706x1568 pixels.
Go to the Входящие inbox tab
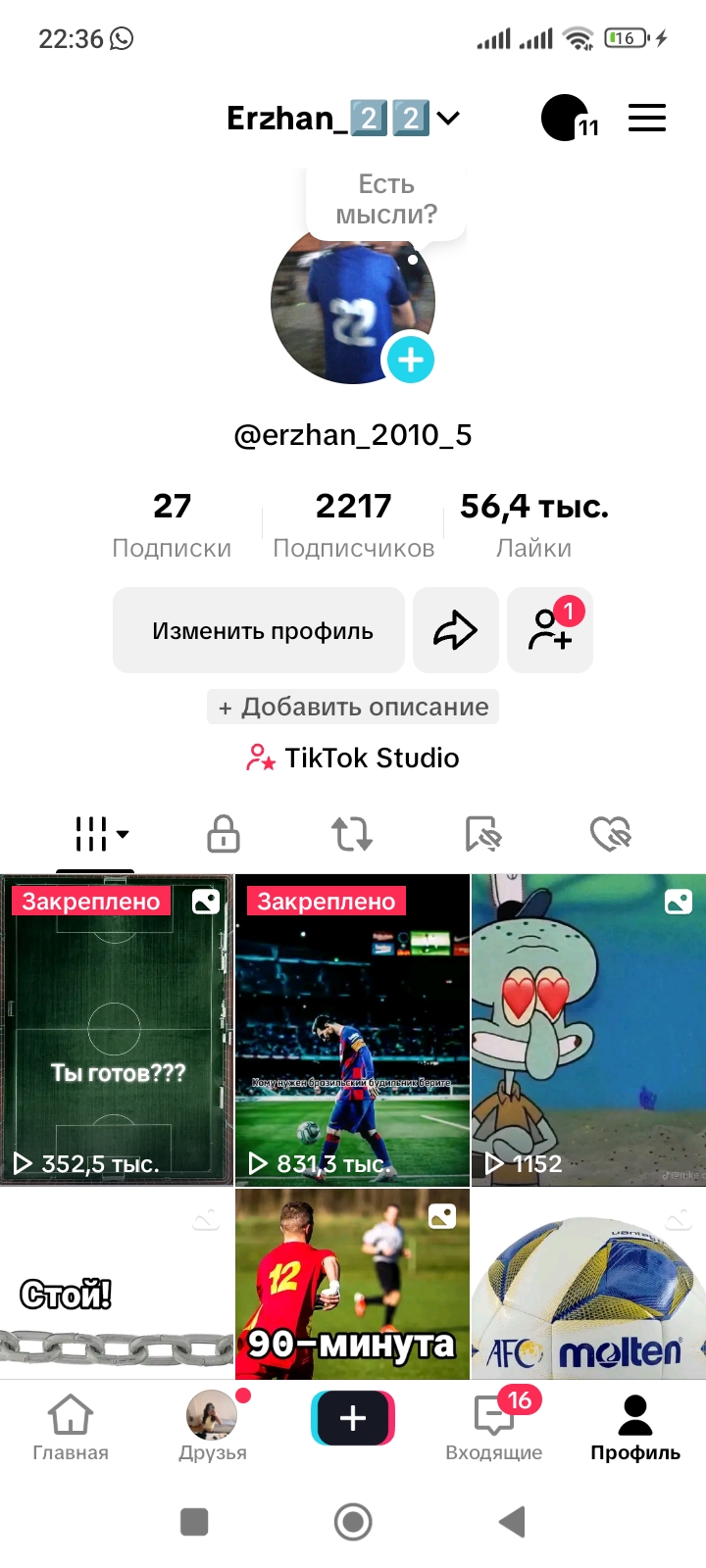click(494, 1426)
